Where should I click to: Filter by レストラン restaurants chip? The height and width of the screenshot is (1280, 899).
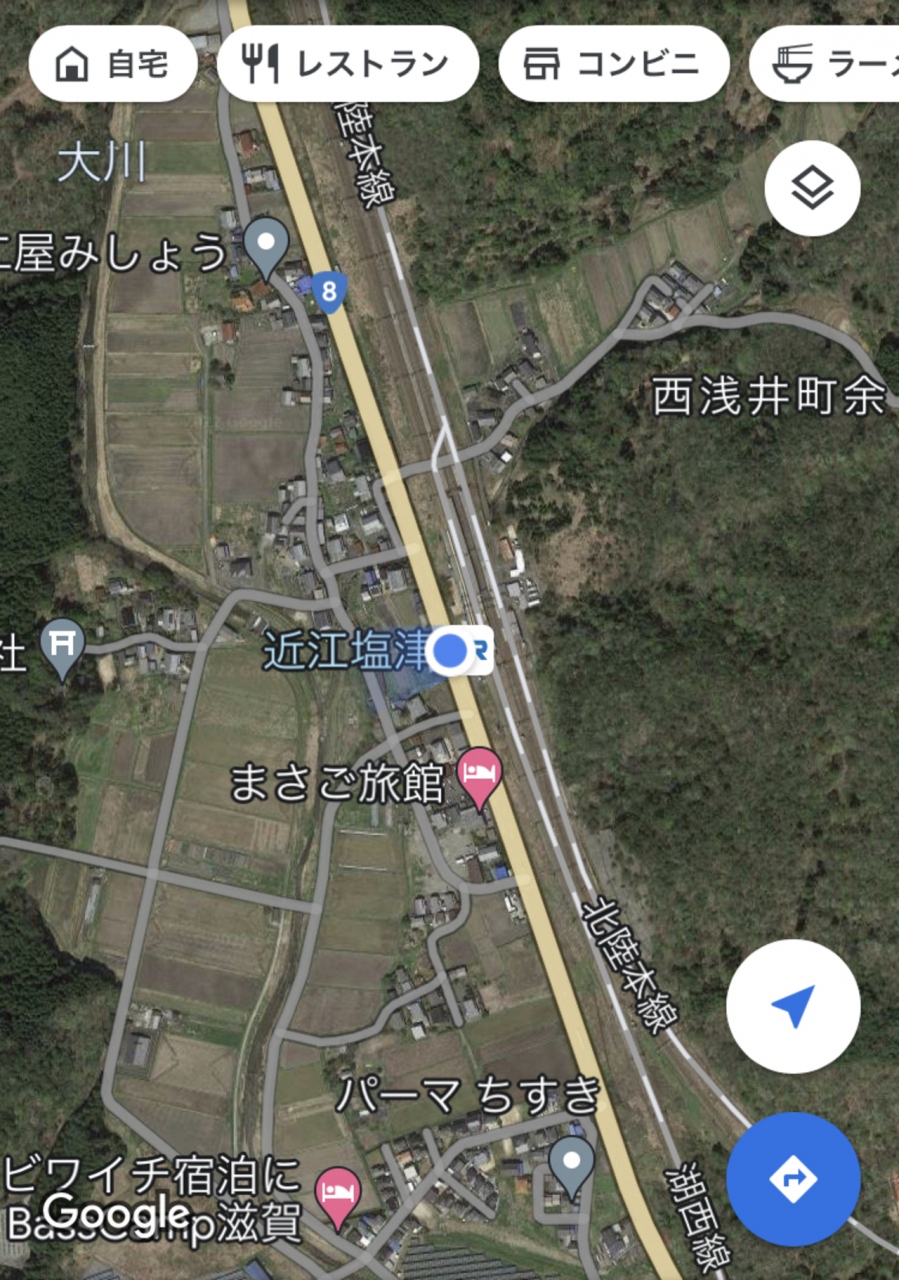[x=347, y=64]
